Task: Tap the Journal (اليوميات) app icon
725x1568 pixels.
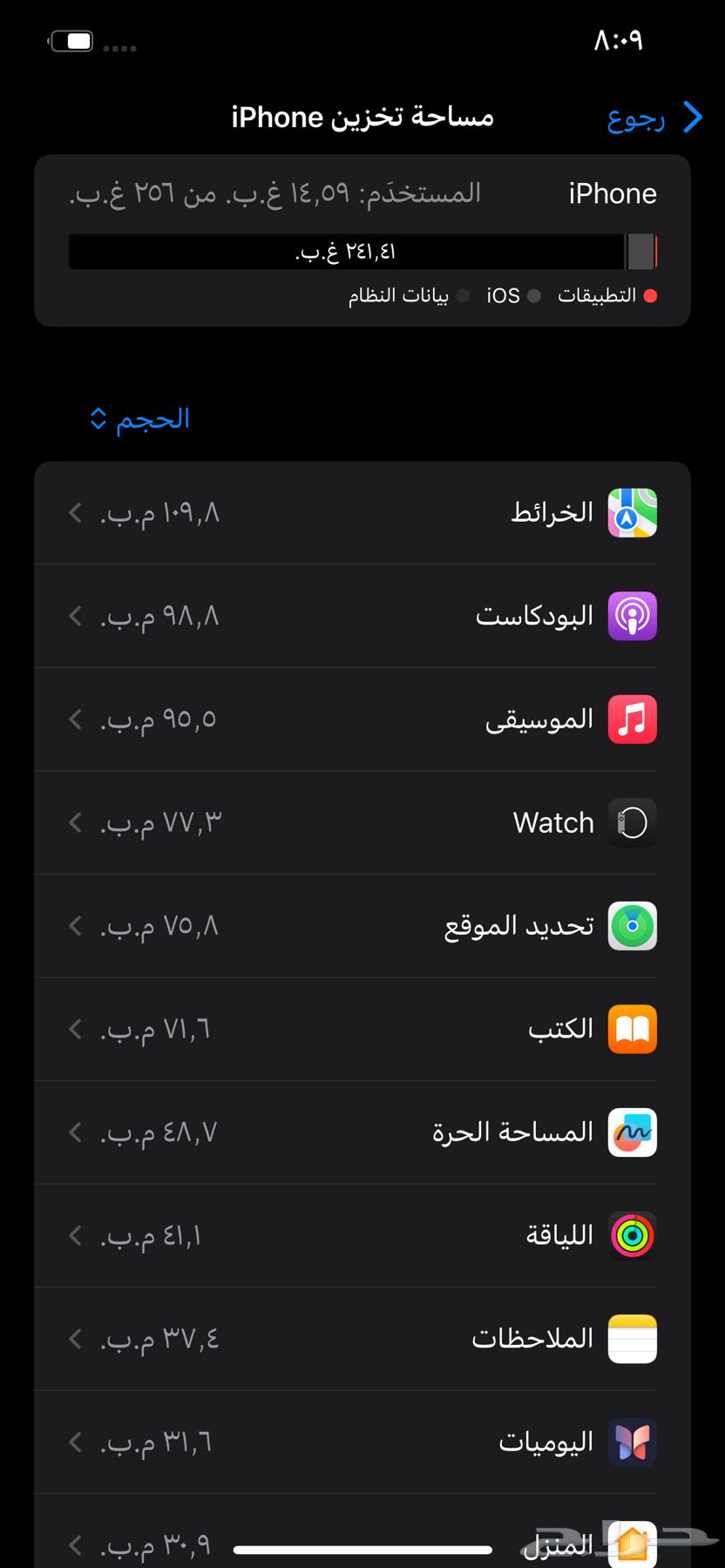Action: coord(633,1442)
